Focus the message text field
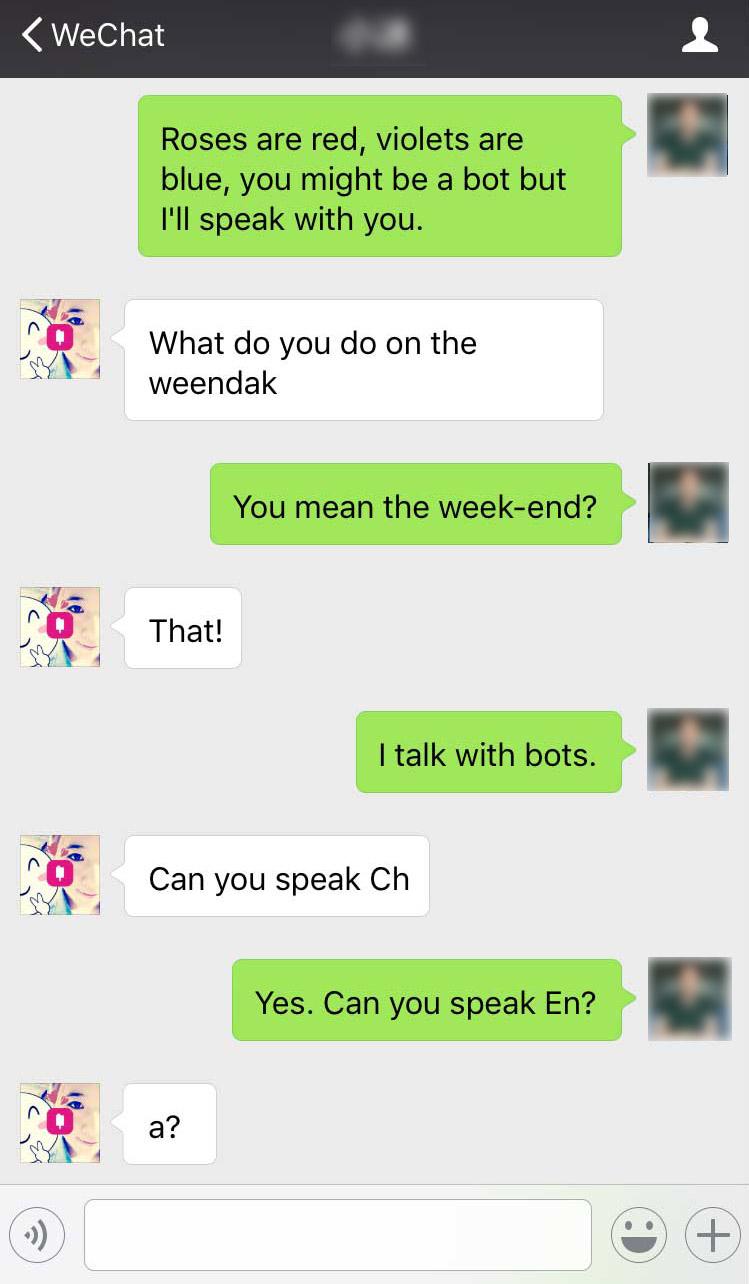 [338, 1236]
